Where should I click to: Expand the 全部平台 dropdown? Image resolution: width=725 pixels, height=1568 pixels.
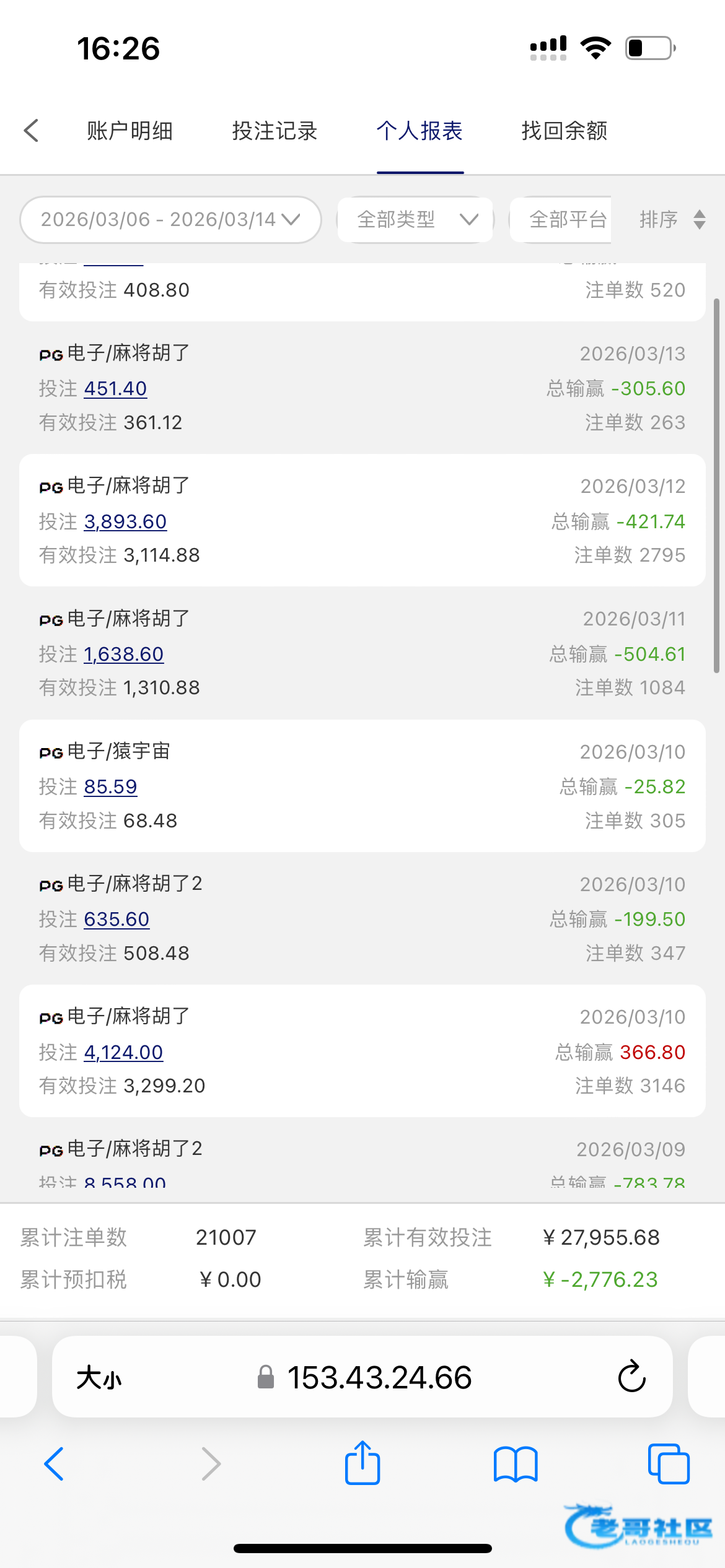point(560,219)
